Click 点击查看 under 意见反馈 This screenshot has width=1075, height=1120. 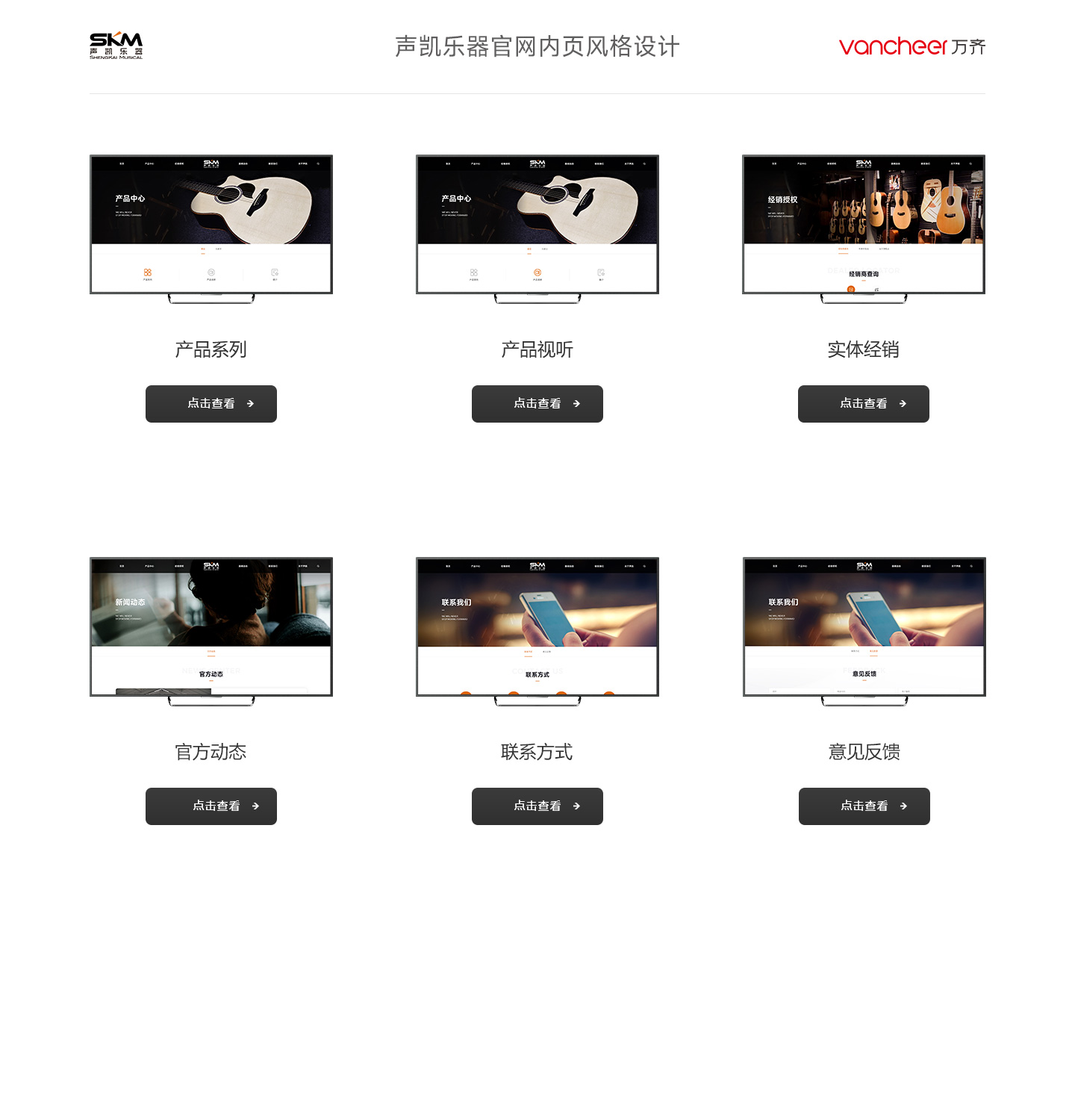pos(864,806)
